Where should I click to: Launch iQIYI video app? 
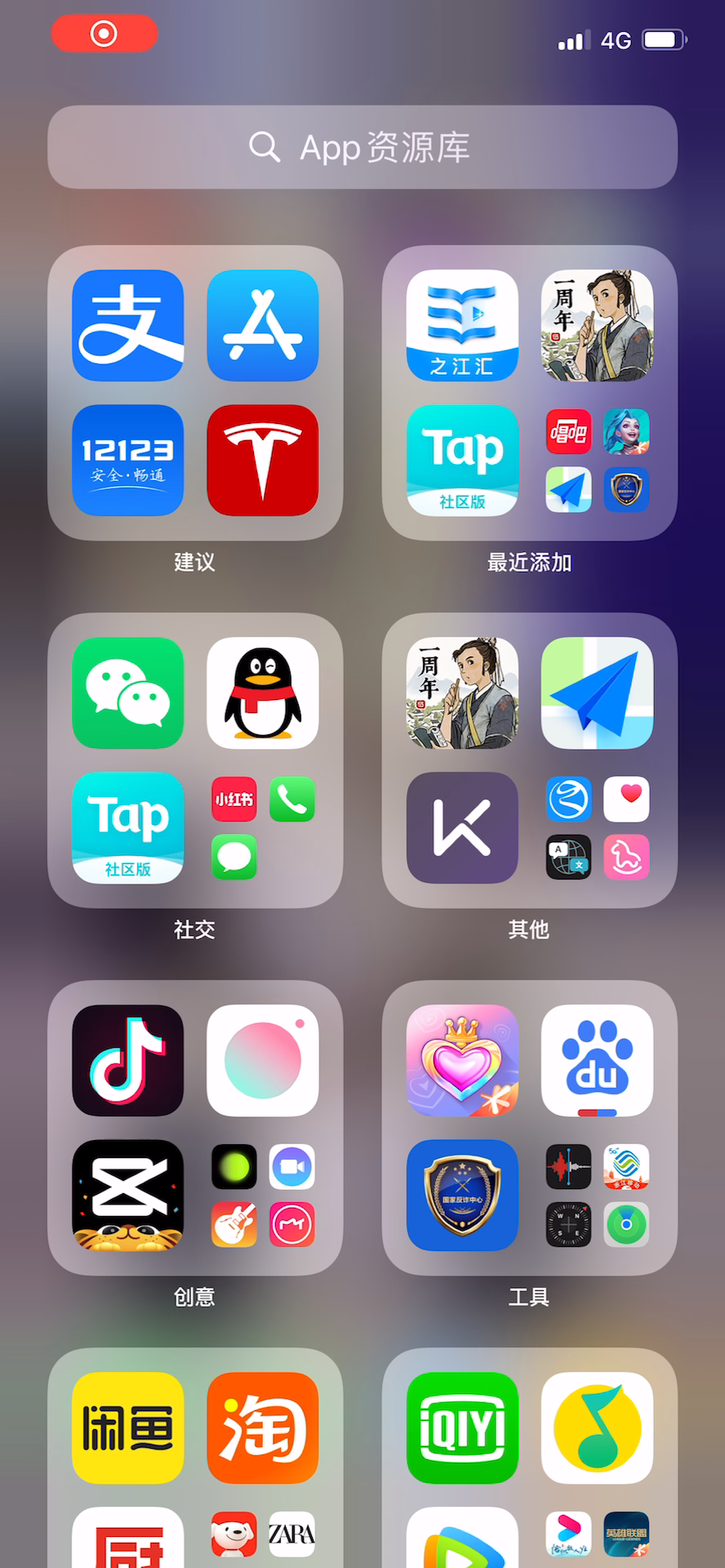pos(463,1428)
